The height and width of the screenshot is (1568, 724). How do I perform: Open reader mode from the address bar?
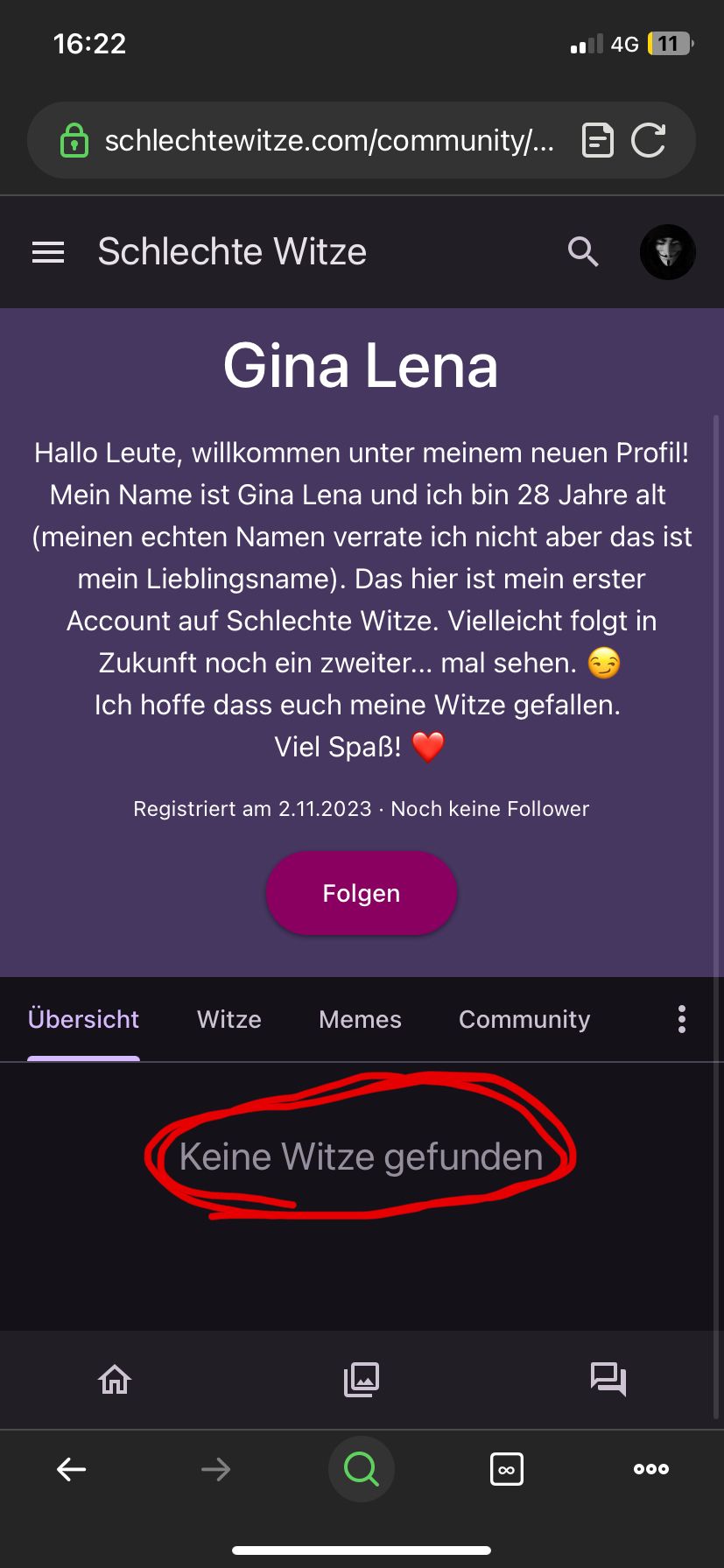coord(598,140)
